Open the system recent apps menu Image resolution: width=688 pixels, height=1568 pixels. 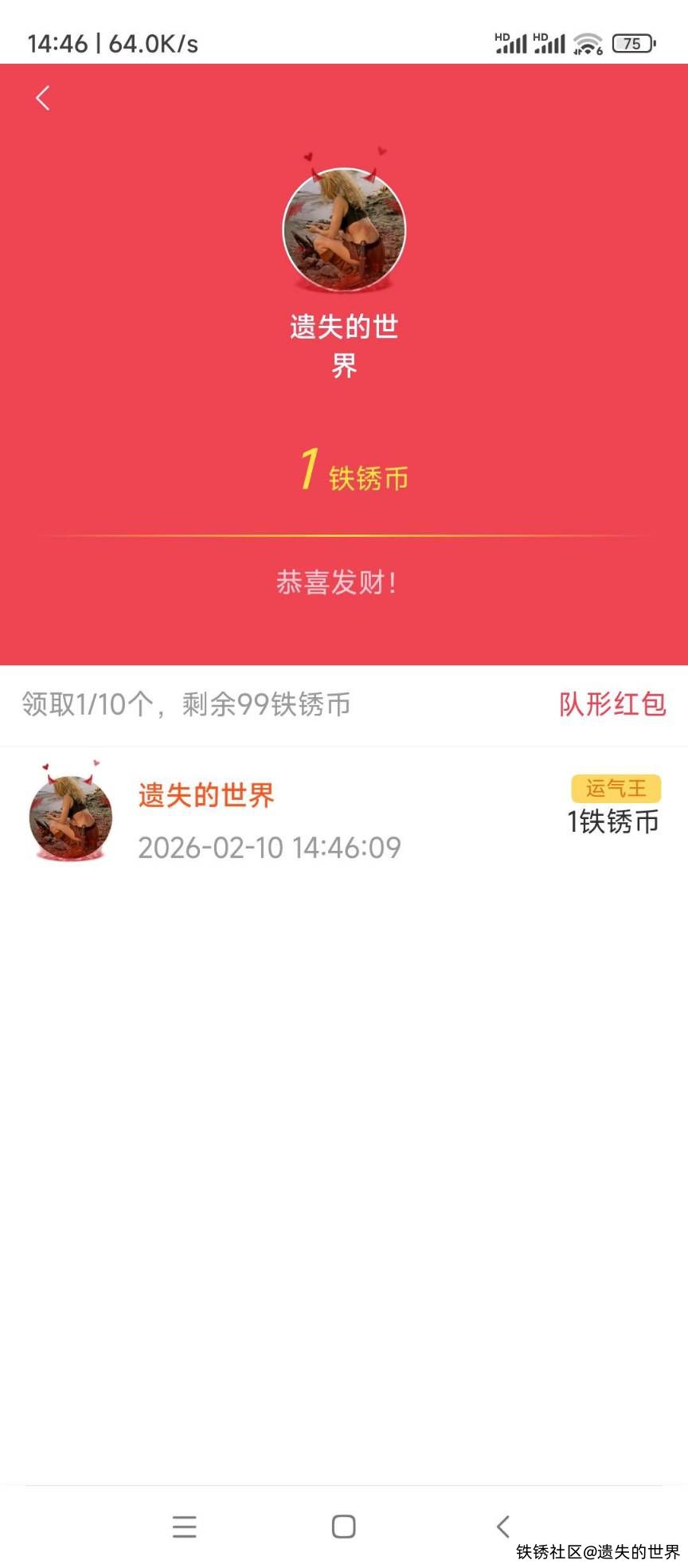click(x=184, y=1527)
